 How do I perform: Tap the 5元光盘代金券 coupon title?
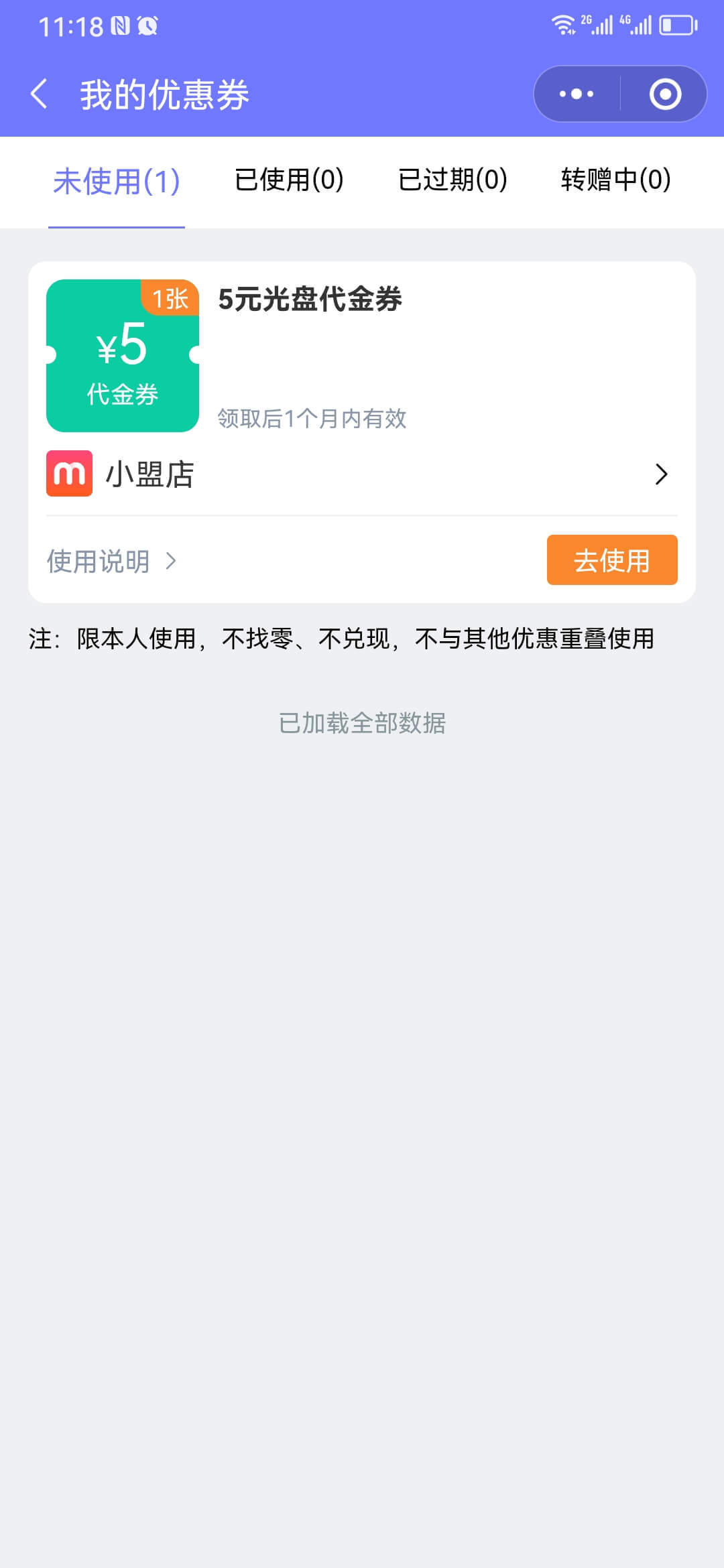coord(309,300)
